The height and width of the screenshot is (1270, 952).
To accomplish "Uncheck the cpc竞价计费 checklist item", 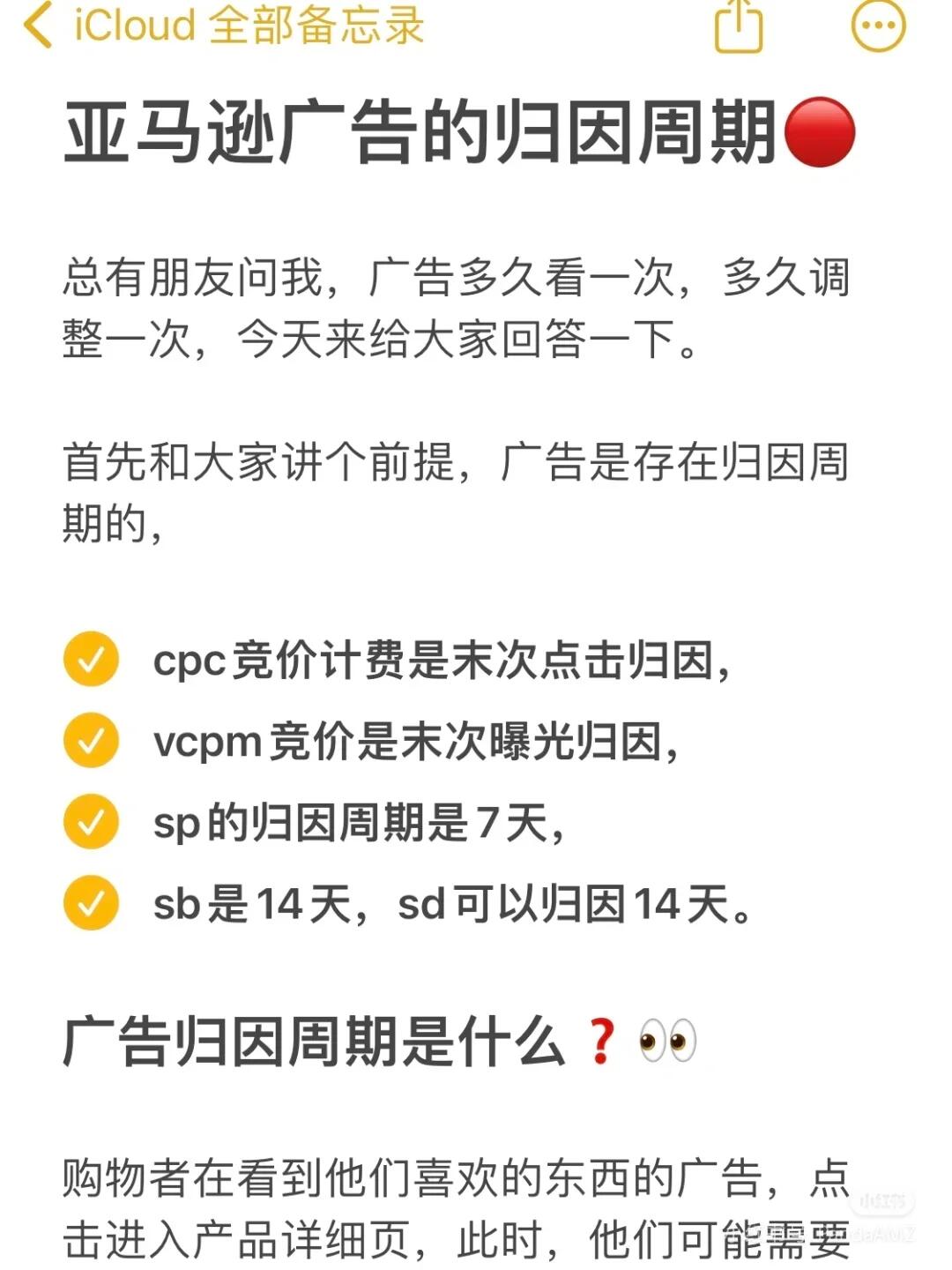I will point(91,659).
